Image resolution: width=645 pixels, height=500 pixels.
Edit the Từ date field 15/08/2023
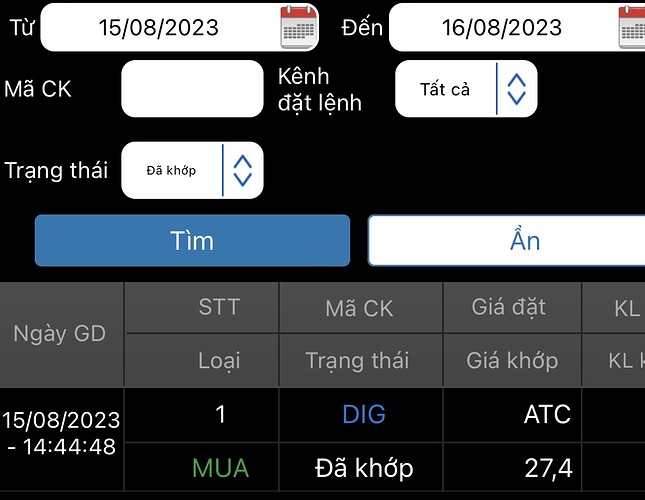tap(158, 27)
